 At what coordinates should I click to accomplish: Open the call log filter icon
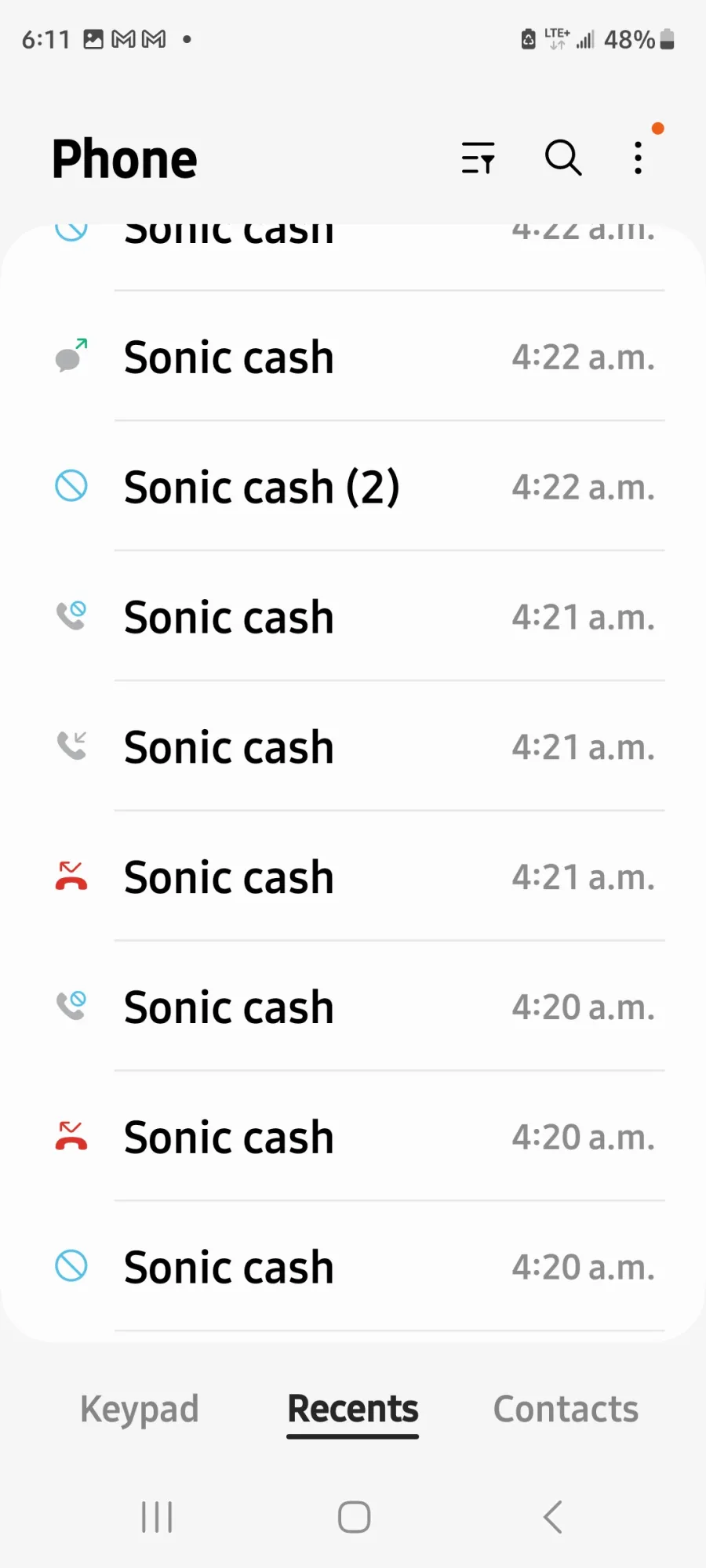[478, 158]
